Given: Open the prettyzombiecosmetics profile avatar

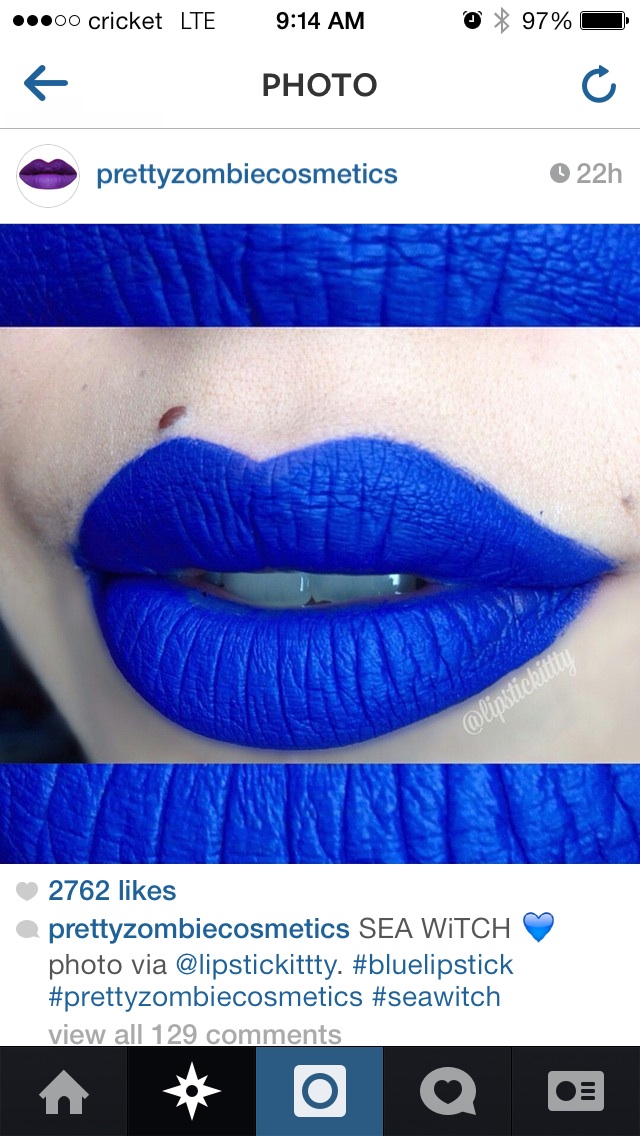Looking at the screenshot, I should pyautogui.click(x=48, y=175).
